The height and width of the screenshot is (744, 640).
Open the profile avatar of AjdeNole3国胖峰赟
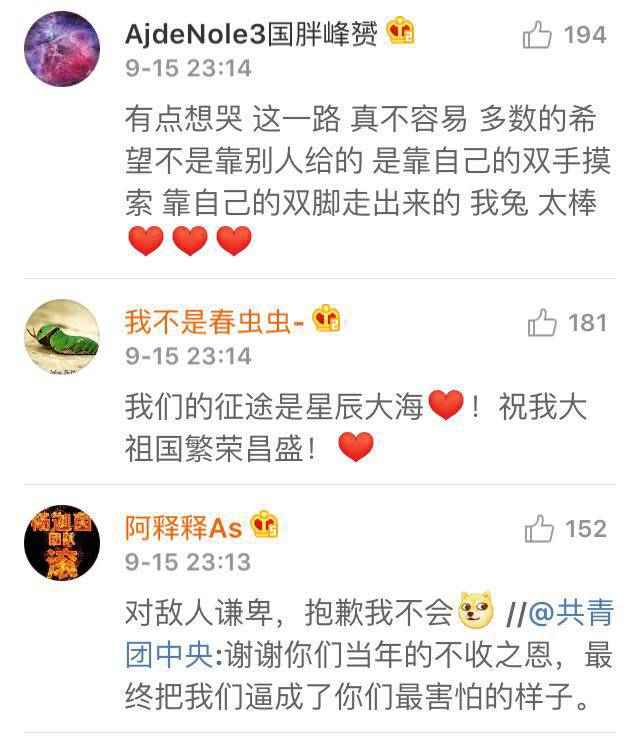tap(62, 50)
